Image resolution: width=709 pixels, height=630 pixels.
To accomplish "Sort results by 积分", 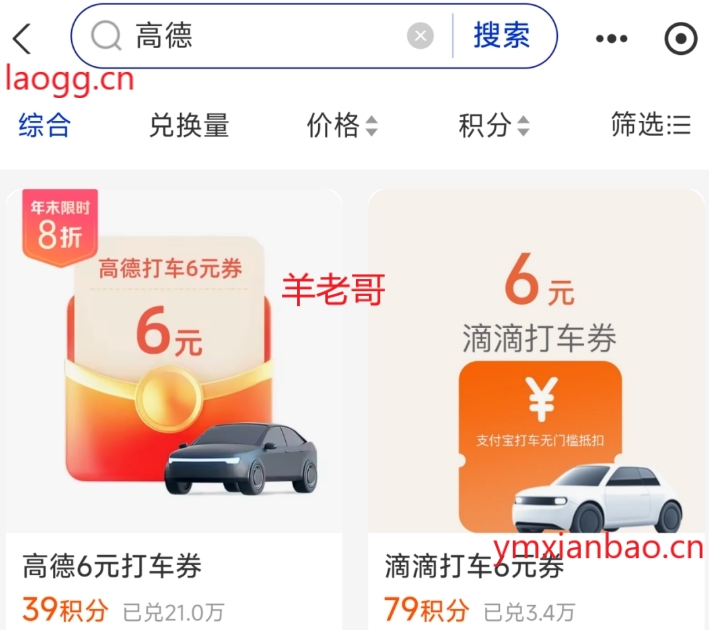I will click(x=494, y=125).
